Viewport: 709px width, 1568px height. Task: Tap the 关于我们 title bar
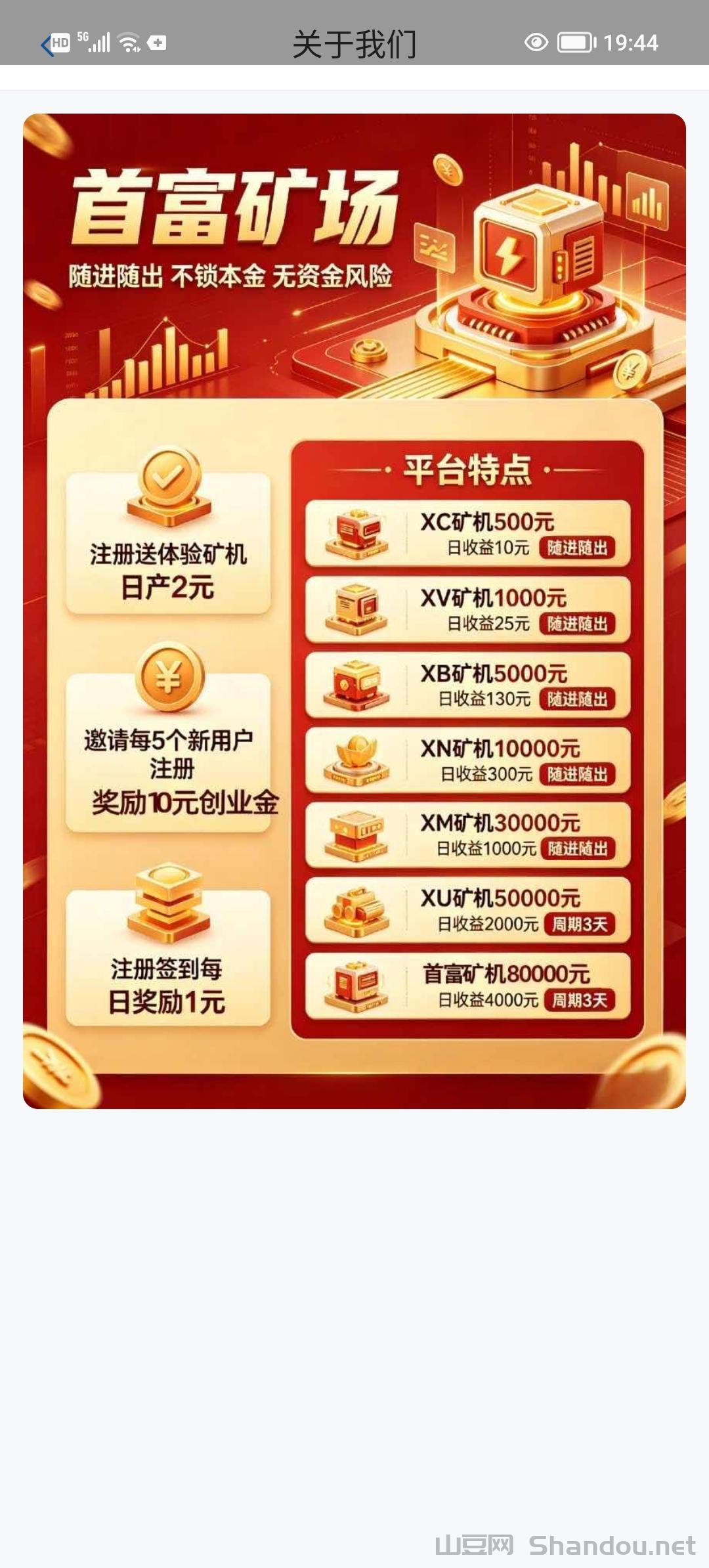(x=354, y=42)
